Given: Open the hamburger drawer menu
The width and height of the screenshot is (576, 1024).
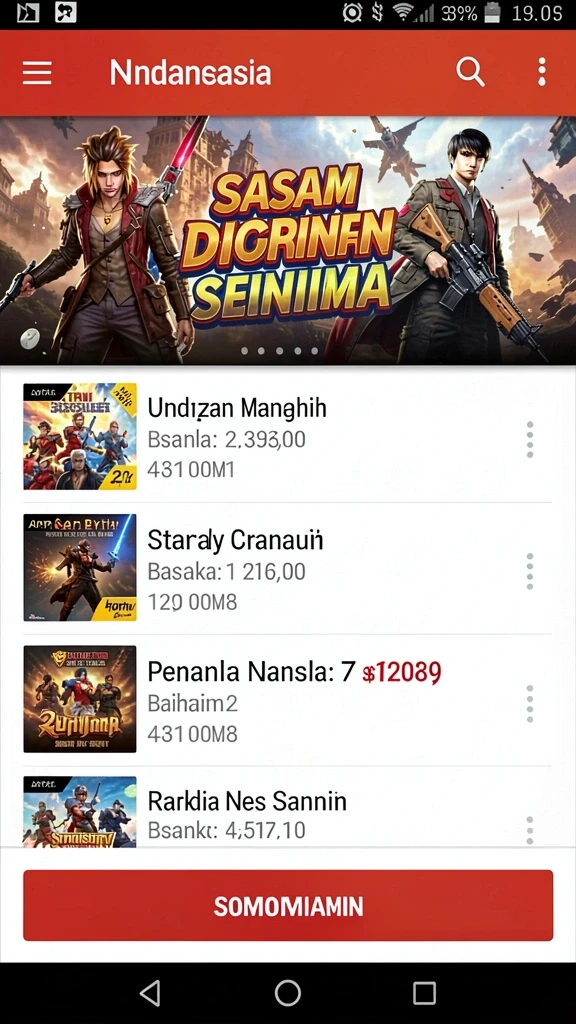Looking at the screenshot, I should 37,72.
